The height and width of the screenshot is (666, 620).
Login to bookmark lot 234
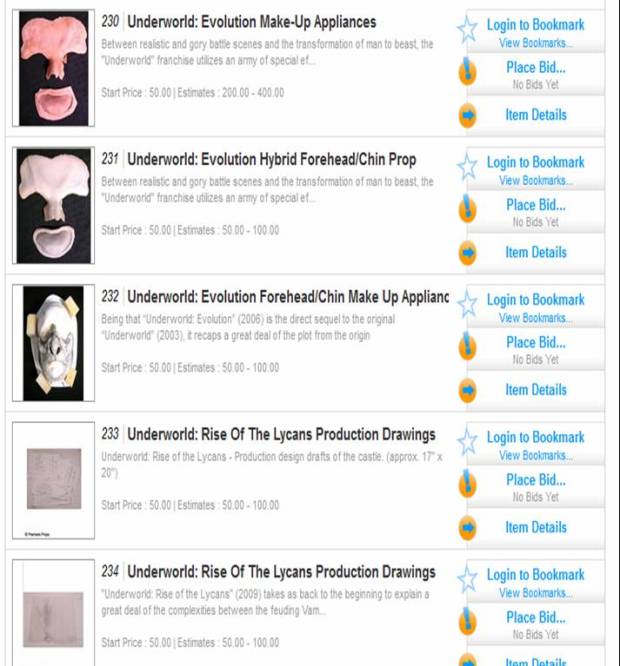[x=535, y=575]
